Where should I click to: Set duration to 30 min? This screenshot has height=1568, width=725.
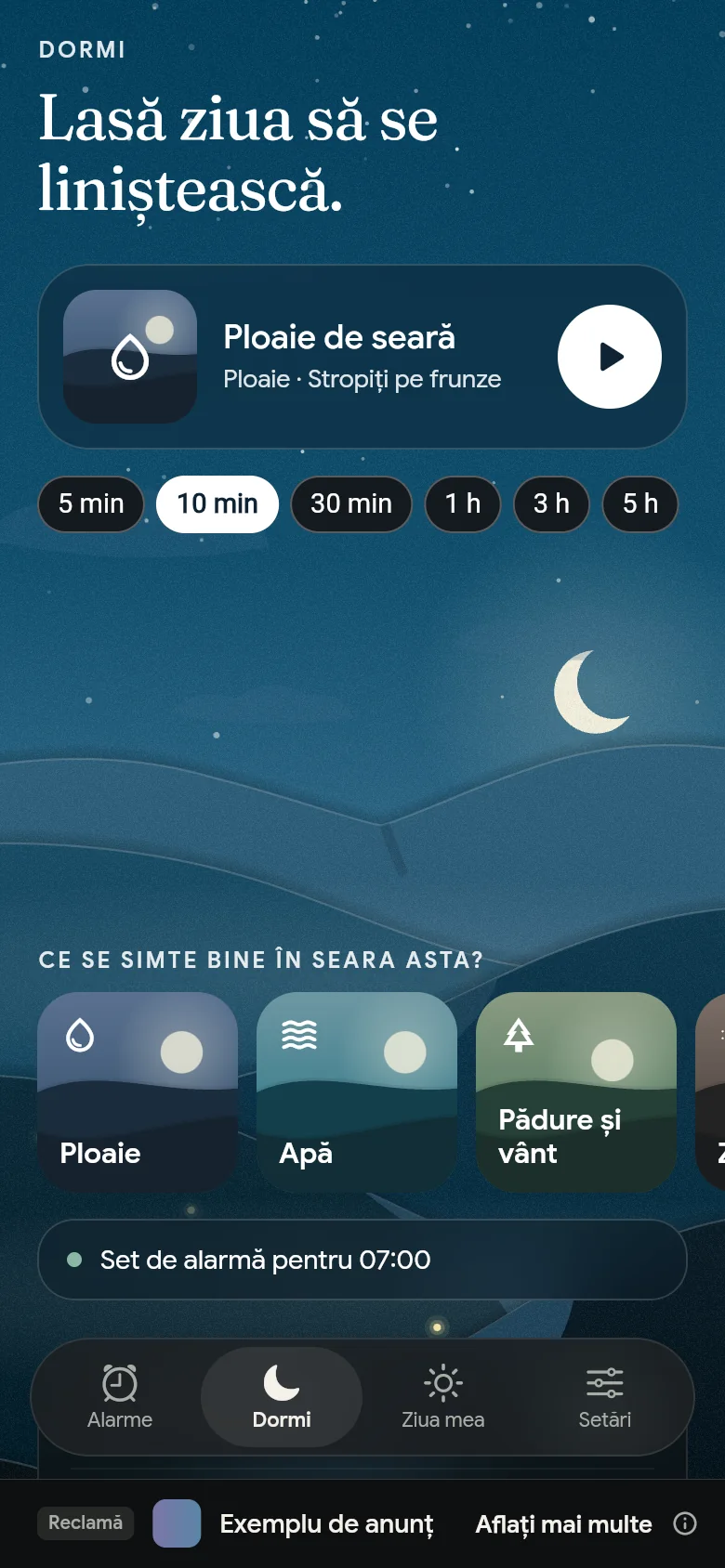coord(351,504)
